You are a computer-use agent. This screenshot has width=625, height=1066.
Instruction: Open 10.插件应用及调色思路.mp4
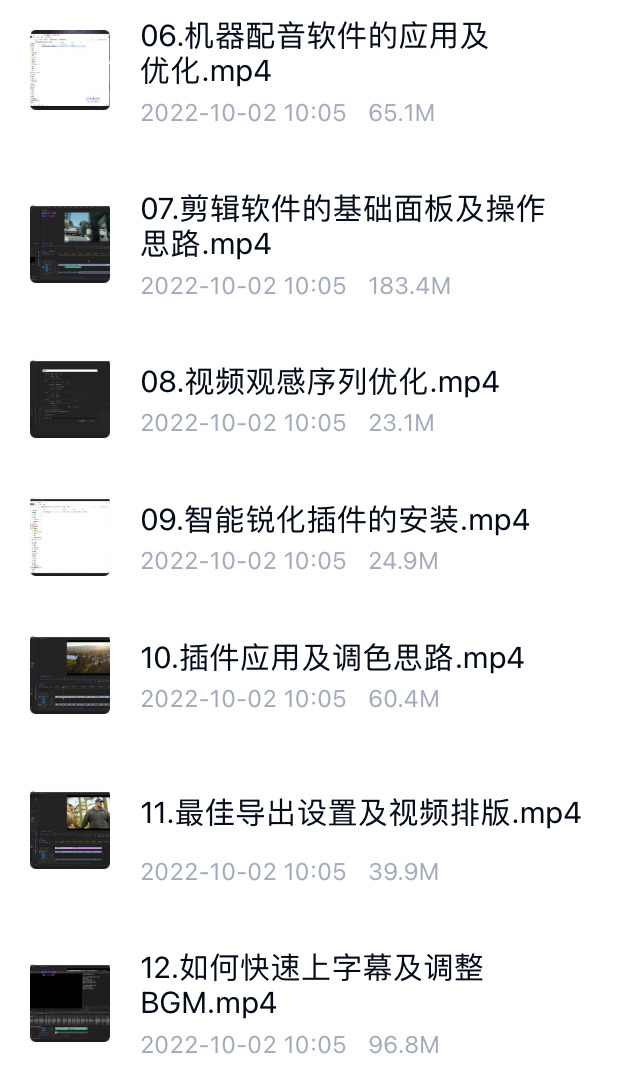point(332,657)
